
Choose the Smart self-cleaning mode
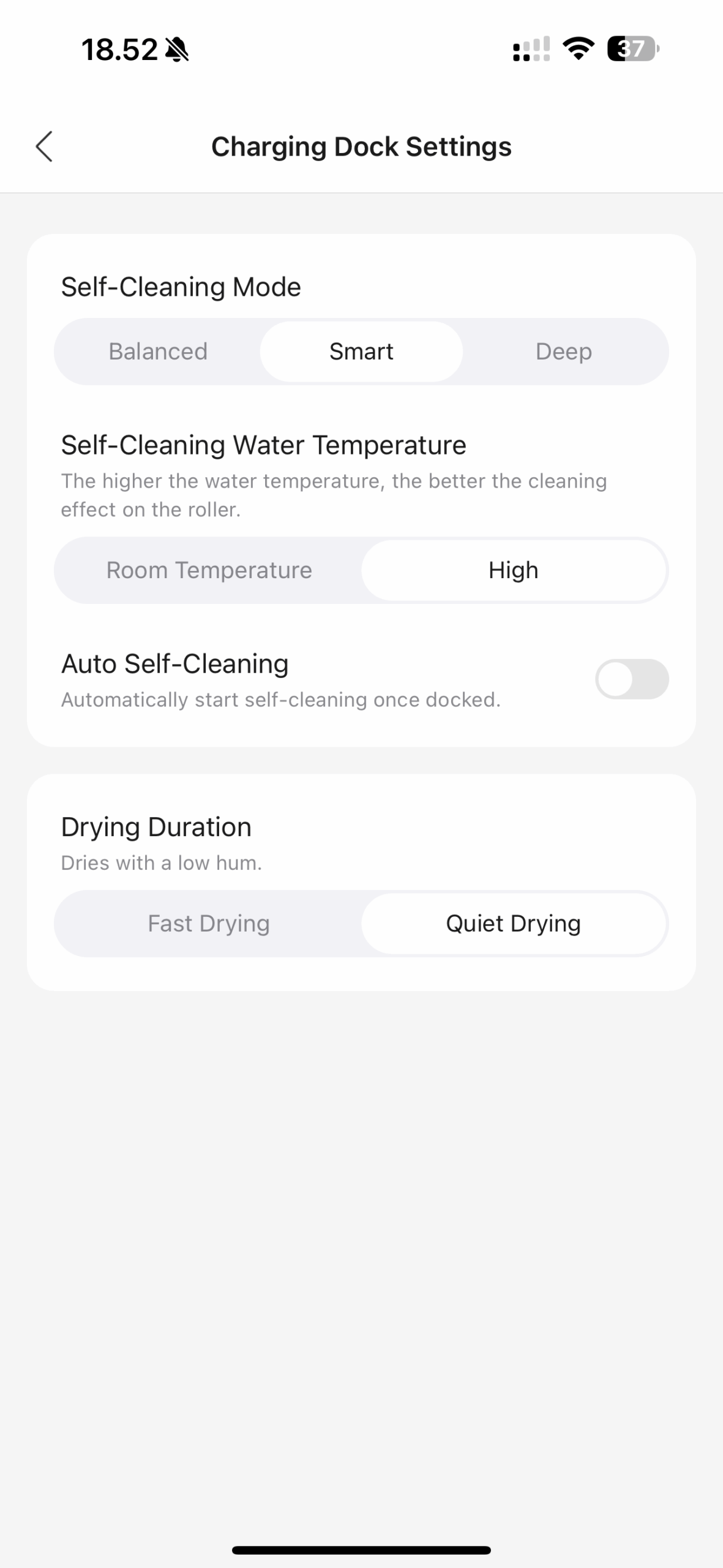(x=361, y=352)
